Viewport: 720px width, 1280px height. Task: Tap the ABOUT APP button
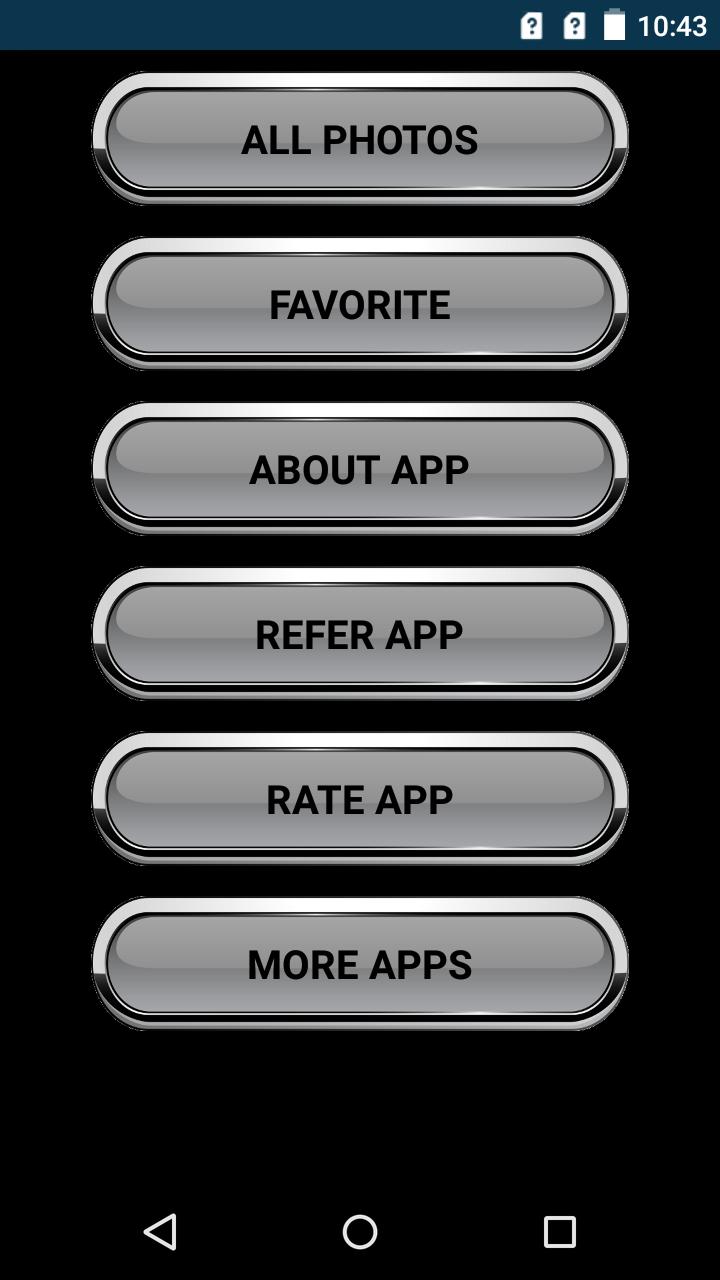(360, 469)
